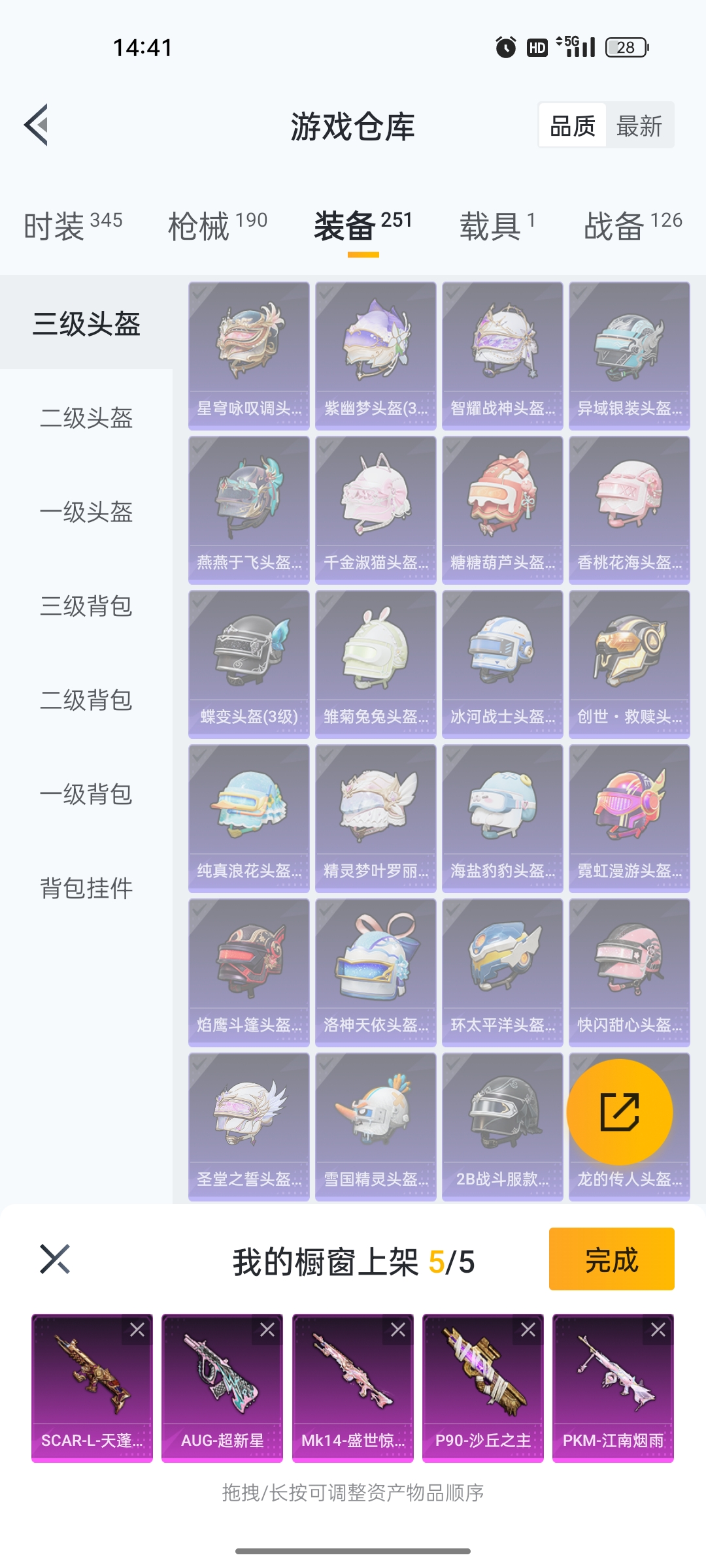
Task: Remove PKM-江南烟雨 from showcase
Action: pos(658,1330)
